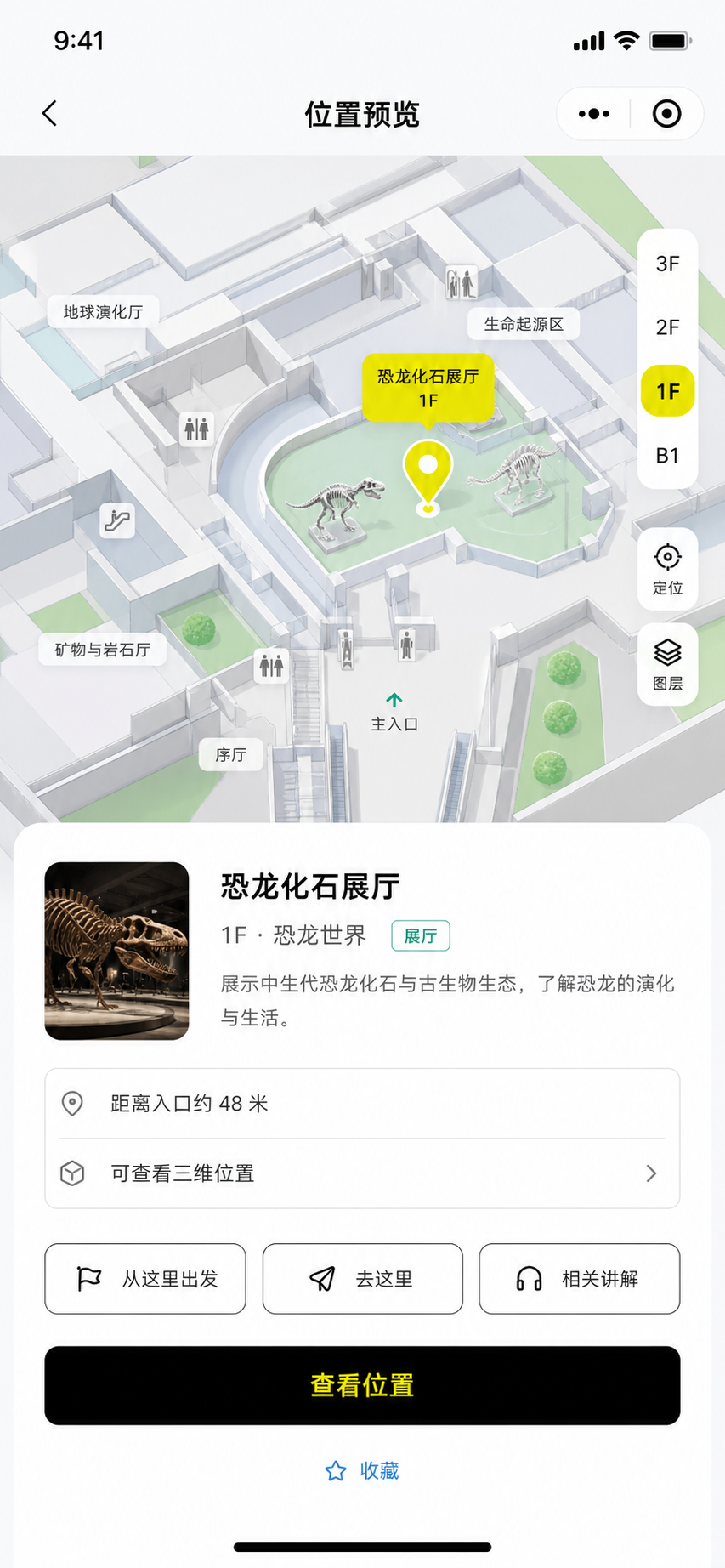
Task: Open the mini program three-dot menu
Action: (x=594, y=114)
